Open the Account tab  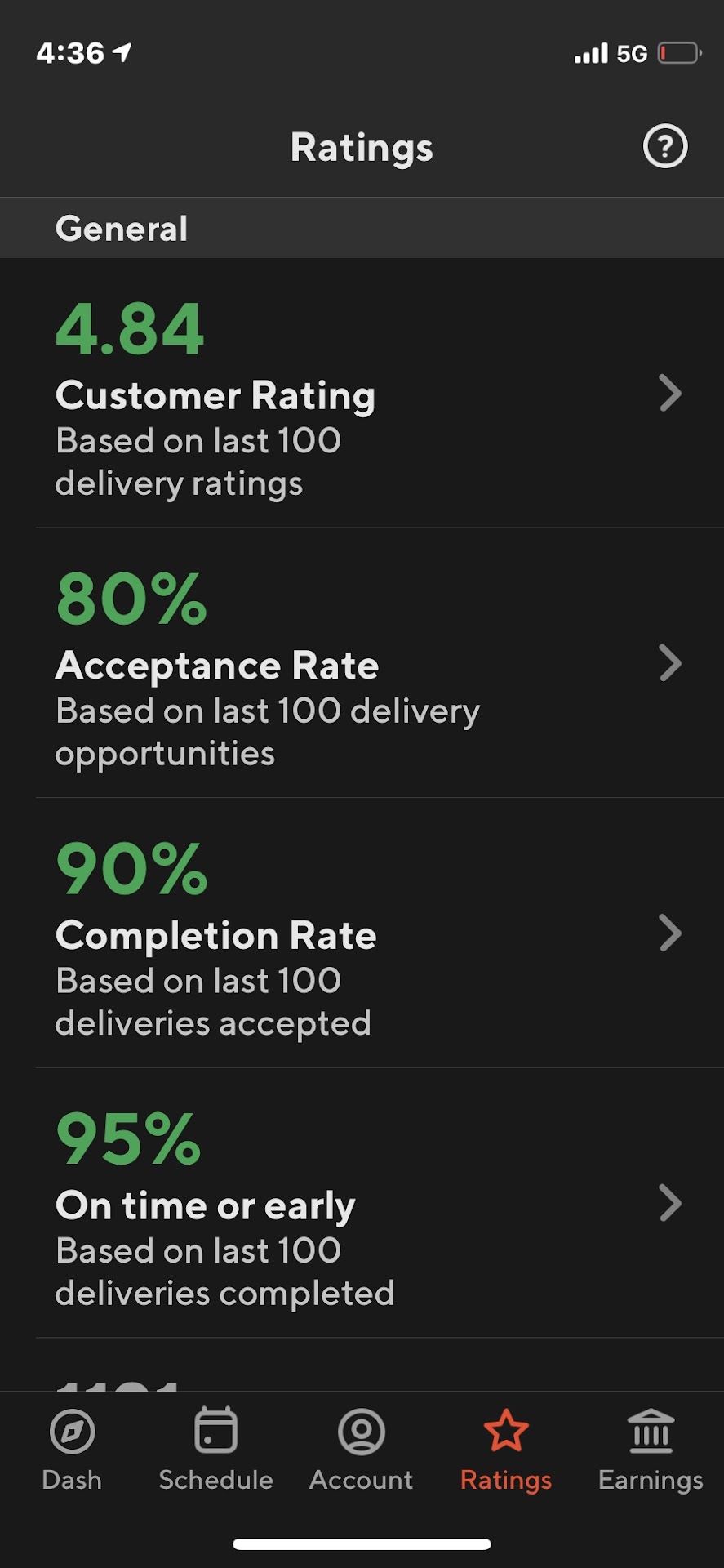coord(361,1449)
